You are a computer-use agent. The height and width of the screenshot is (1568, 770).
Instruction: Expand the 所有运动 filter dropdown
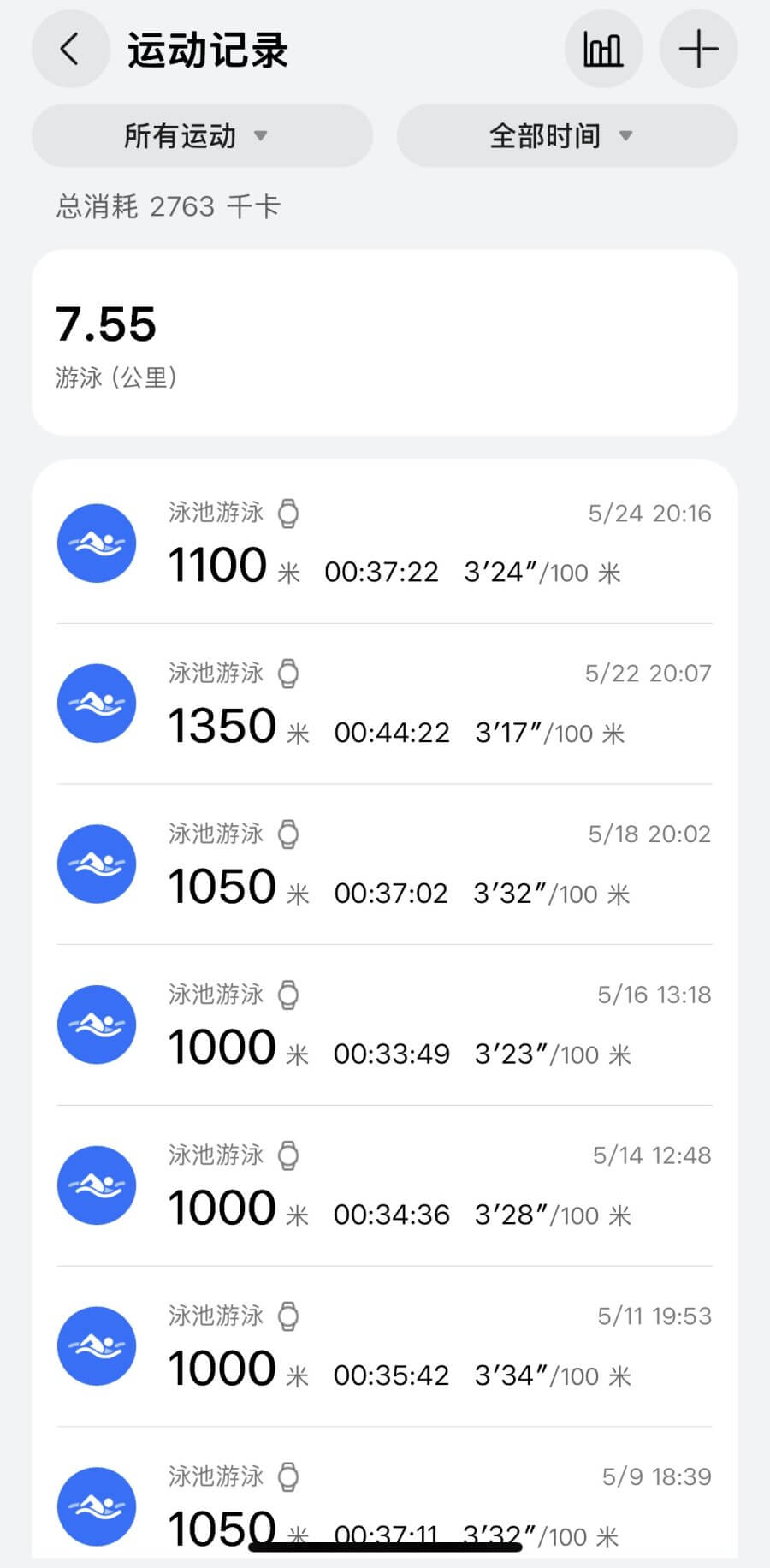tap(202, 135)
